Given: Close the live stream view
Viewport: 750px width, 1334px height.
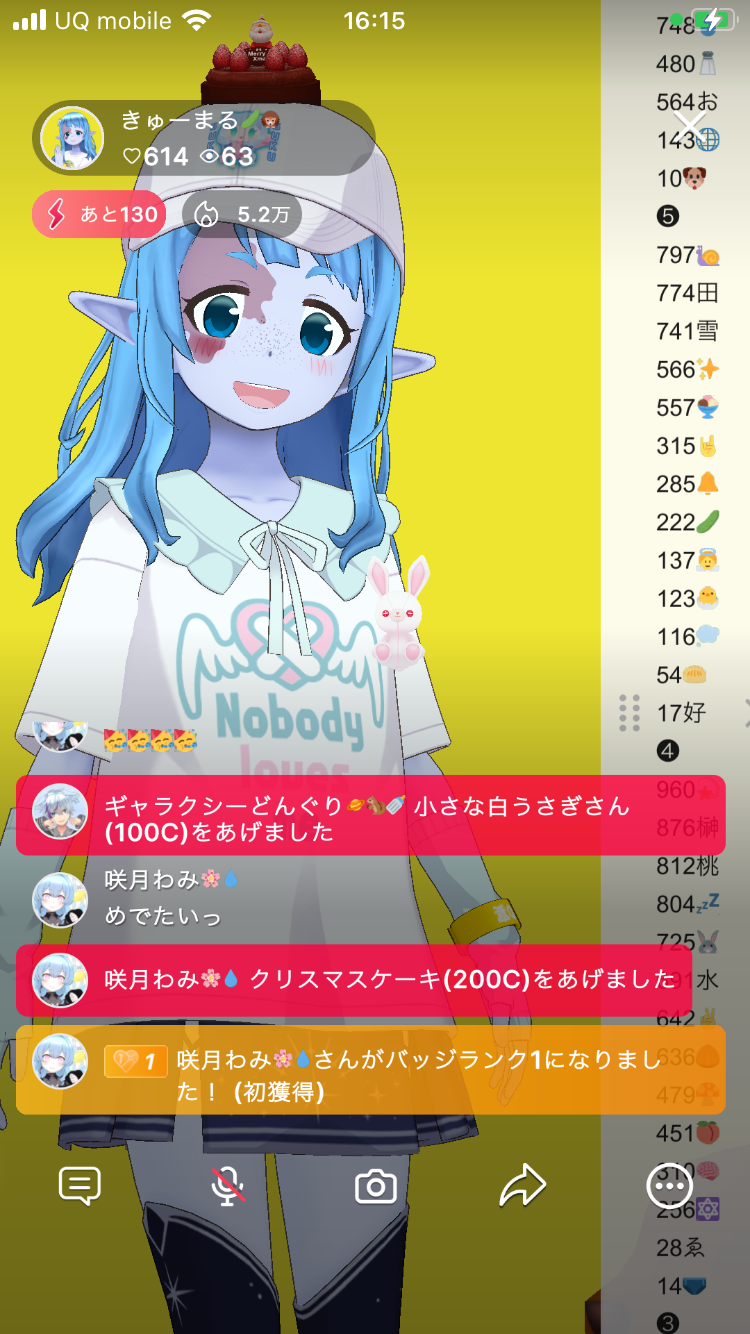Looking at the screenshot, I should pos(690,127).
